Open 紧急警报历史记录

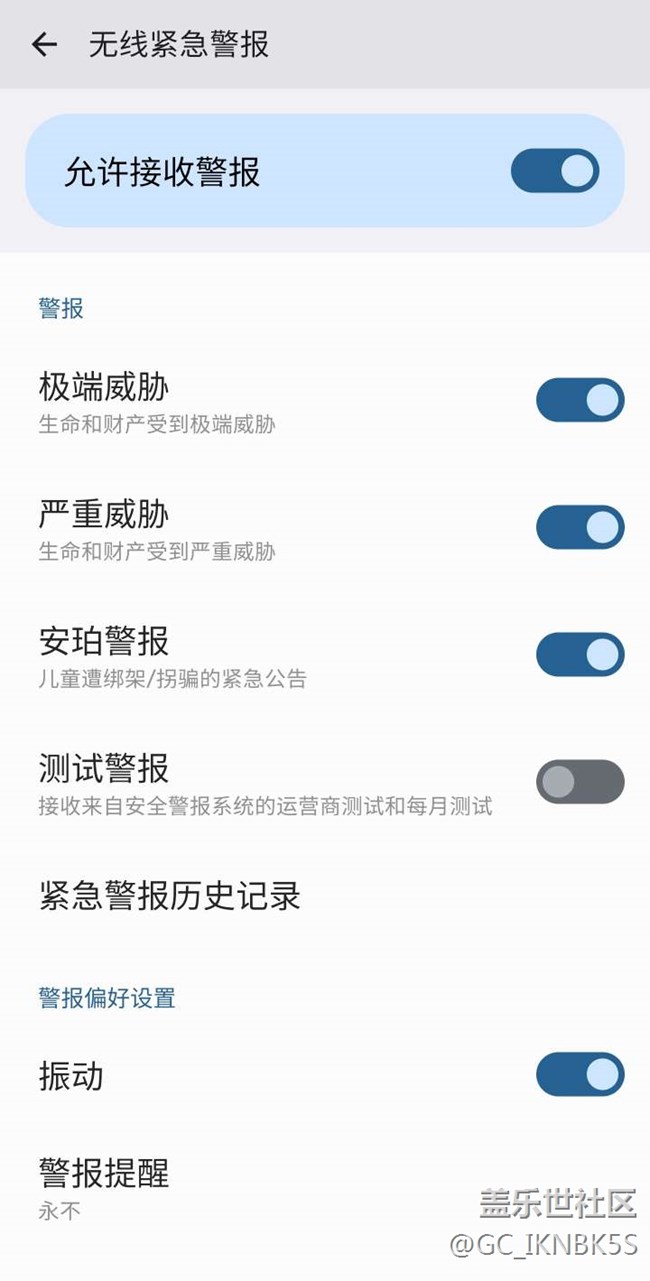[x=170, y=896]
